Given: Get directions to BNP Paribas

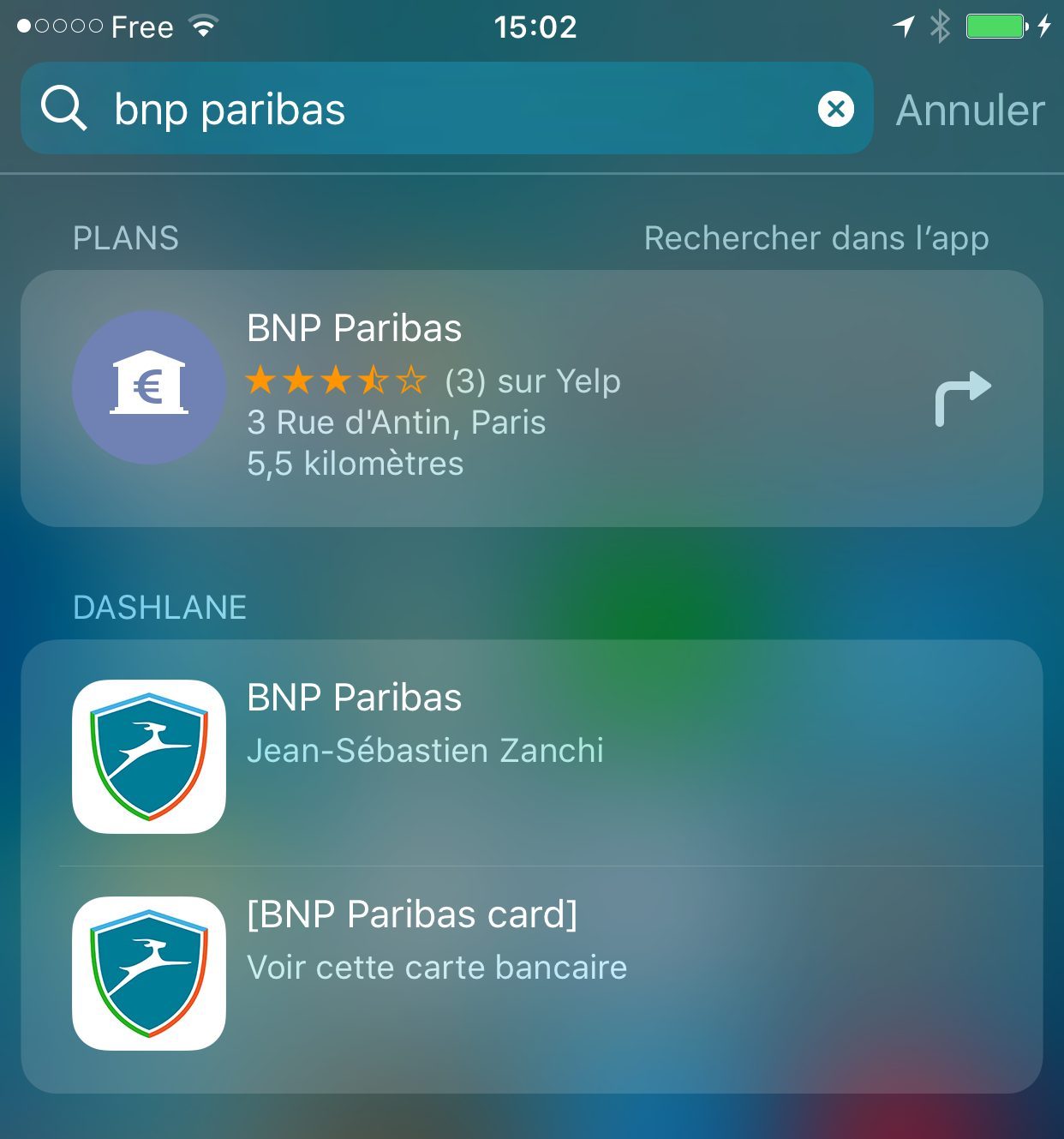Looking at the screenshot, I should (x=962, y=398).
